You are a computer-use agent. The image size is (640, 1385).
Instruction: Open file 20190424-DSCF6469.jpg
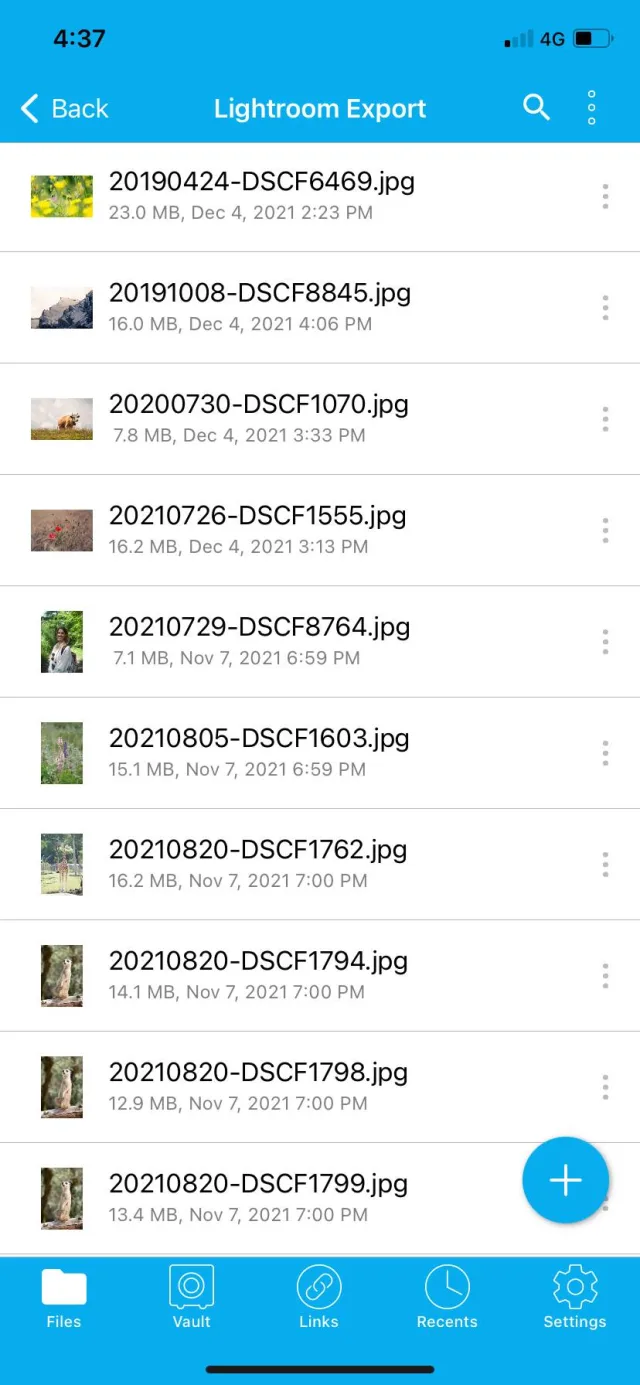(261, 195)
